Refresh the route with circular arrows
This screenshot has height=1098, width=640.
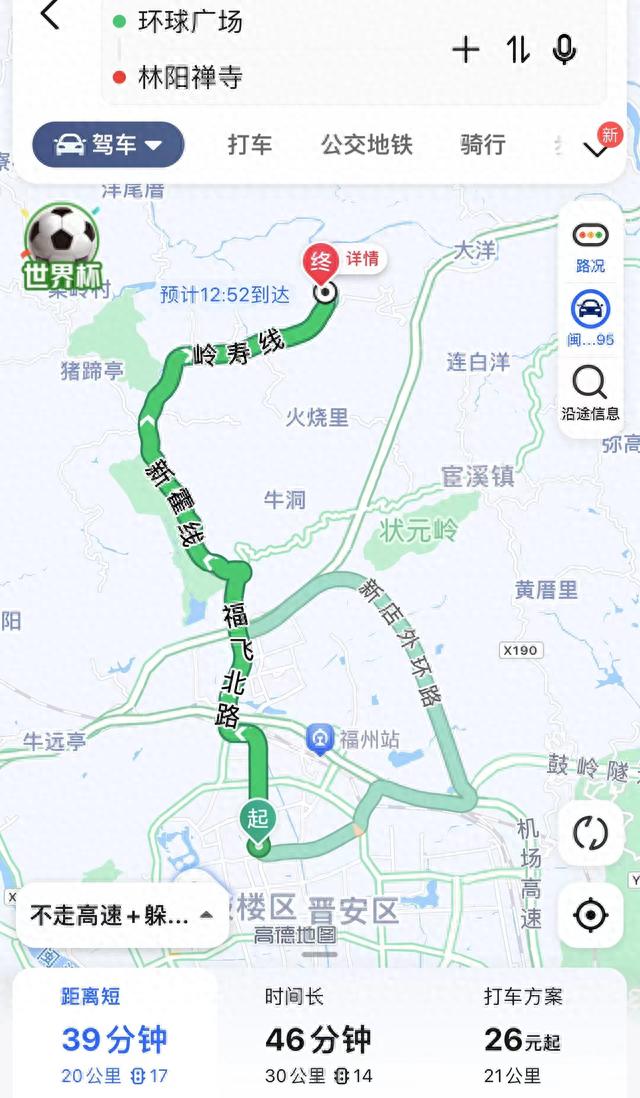click(590, 833)
